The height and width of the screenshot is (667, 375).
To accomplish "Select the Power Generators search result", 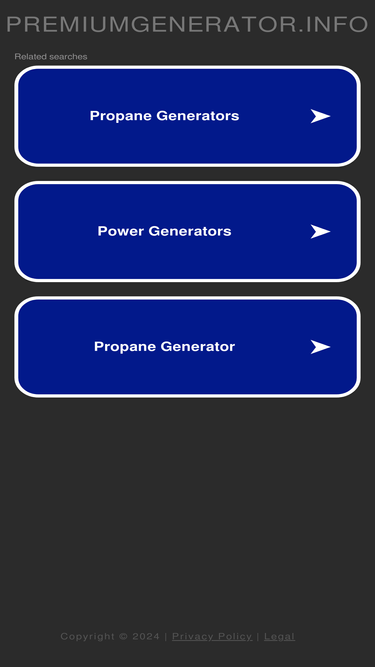I will click(x=188, y=231).
